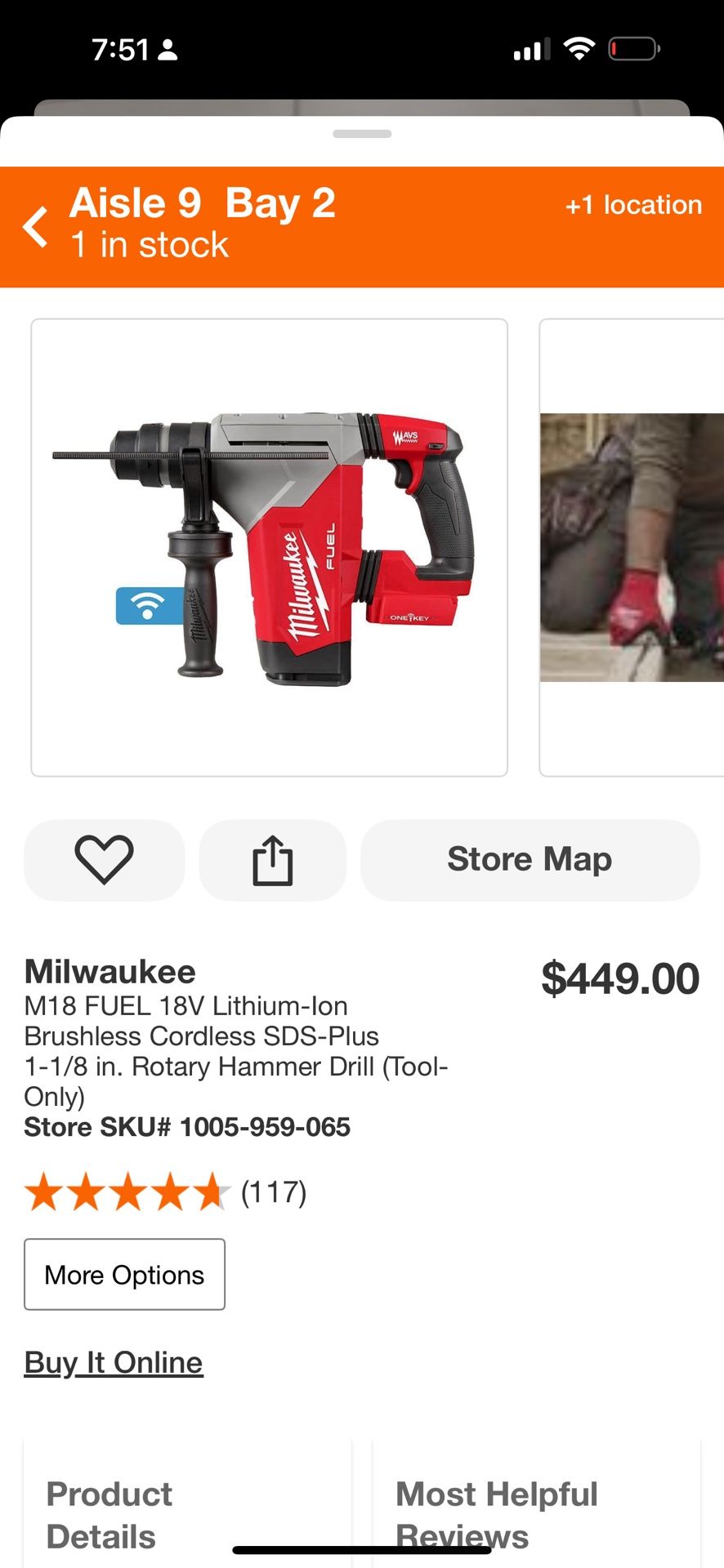Screen dimensions: 724x1568
Task: Tap the person icon next to the clock
Action: coord(169,49)
